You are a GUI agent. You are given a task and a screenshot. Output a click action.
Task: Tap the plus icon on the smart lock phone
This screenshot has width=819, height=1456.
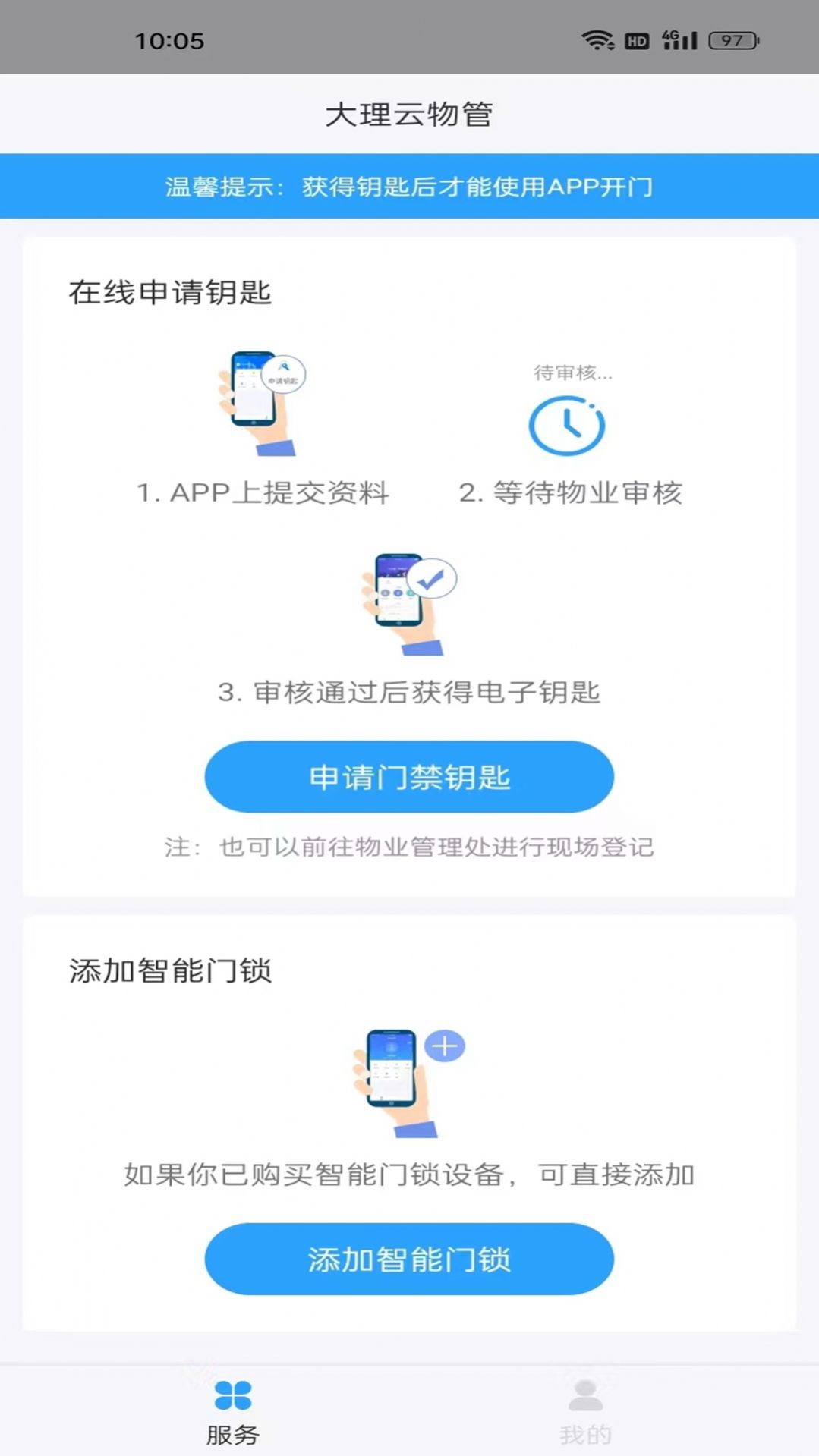coord(443,1047)
